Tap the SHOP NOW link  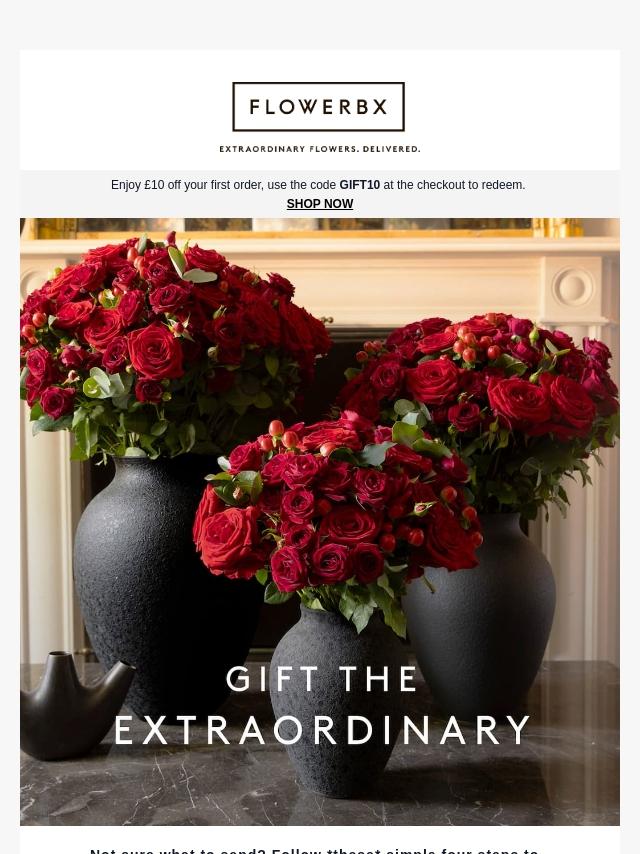[319, 204]
